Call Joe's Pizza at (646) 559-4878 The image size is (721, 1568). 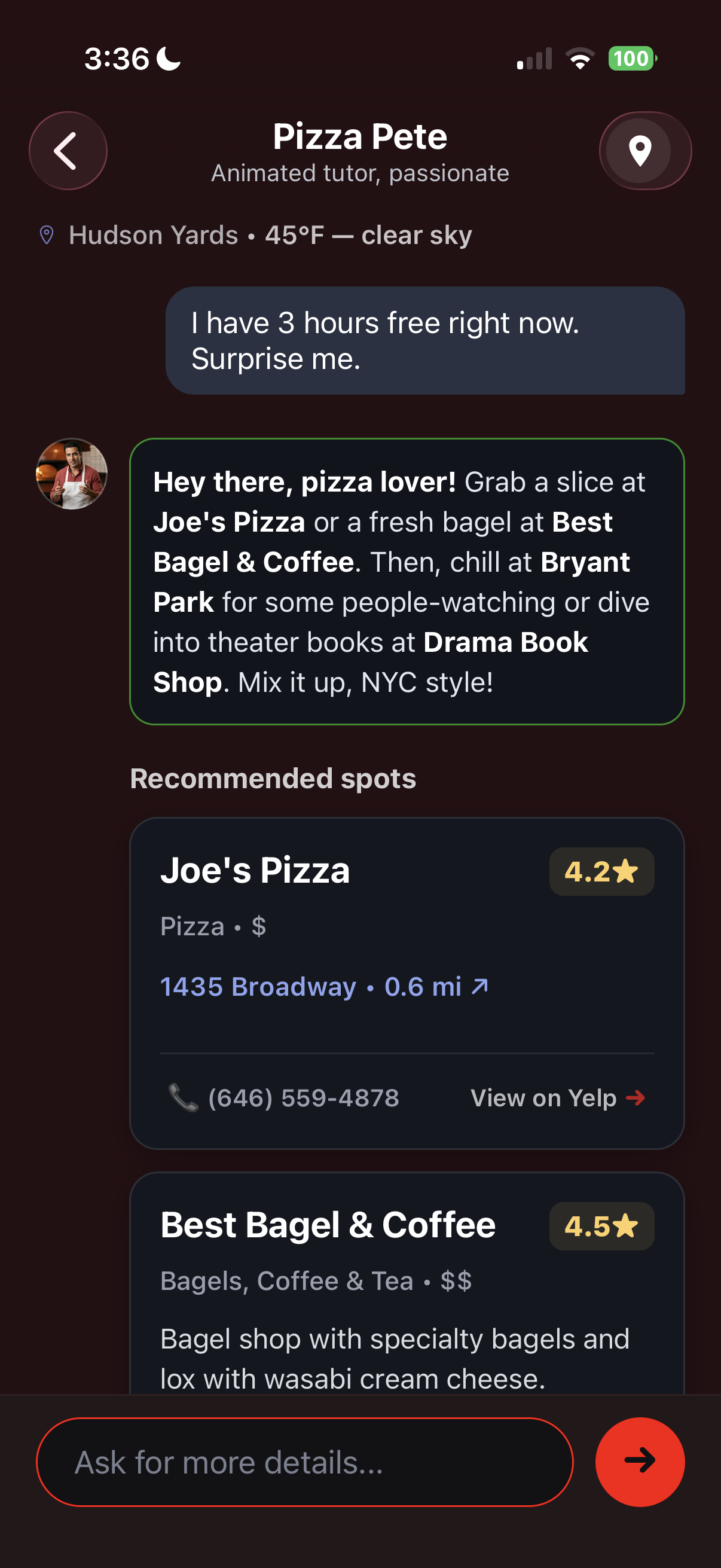click(283, 1098)
